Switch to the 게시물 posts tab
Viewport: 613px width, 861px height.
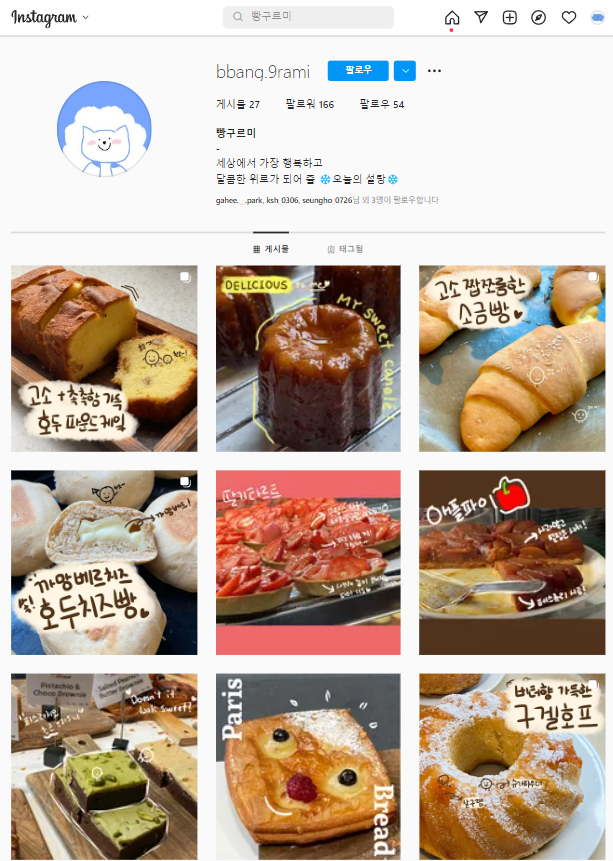(x=271, y=248)
